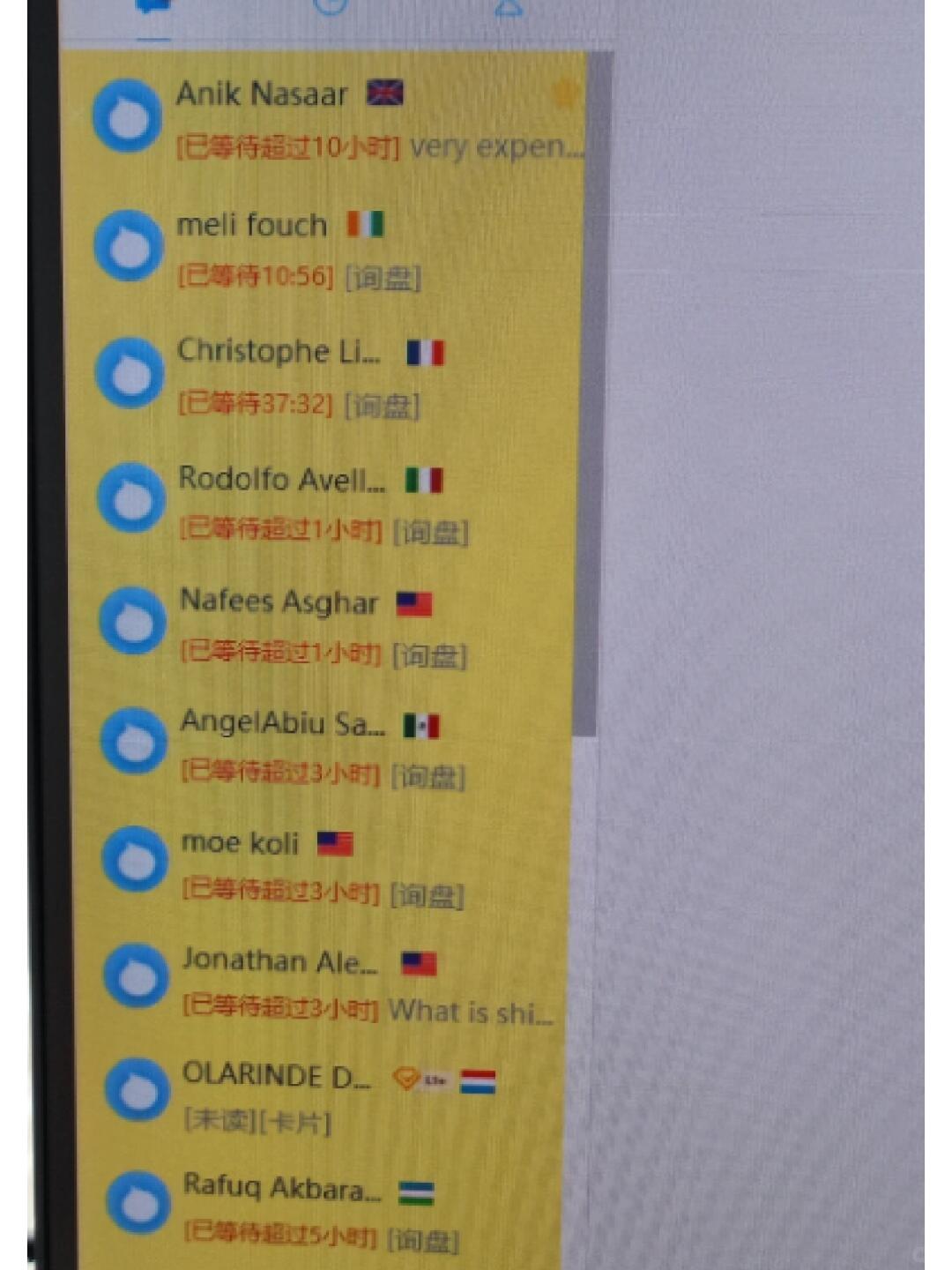Open meli fouch's inquiry conversation

[335, 250]
